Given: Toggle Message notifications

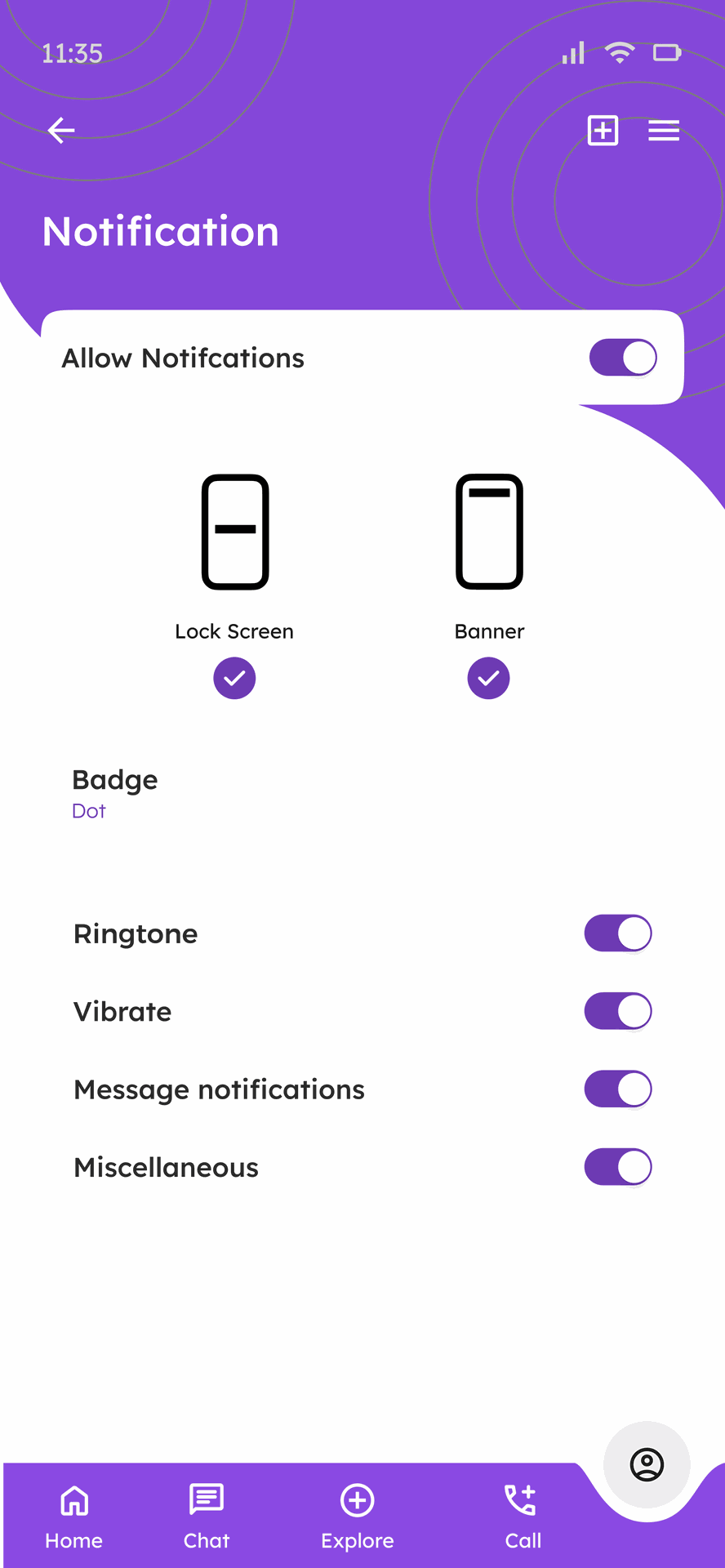Looking at the screenshot, I should (x=618, y=1089).
